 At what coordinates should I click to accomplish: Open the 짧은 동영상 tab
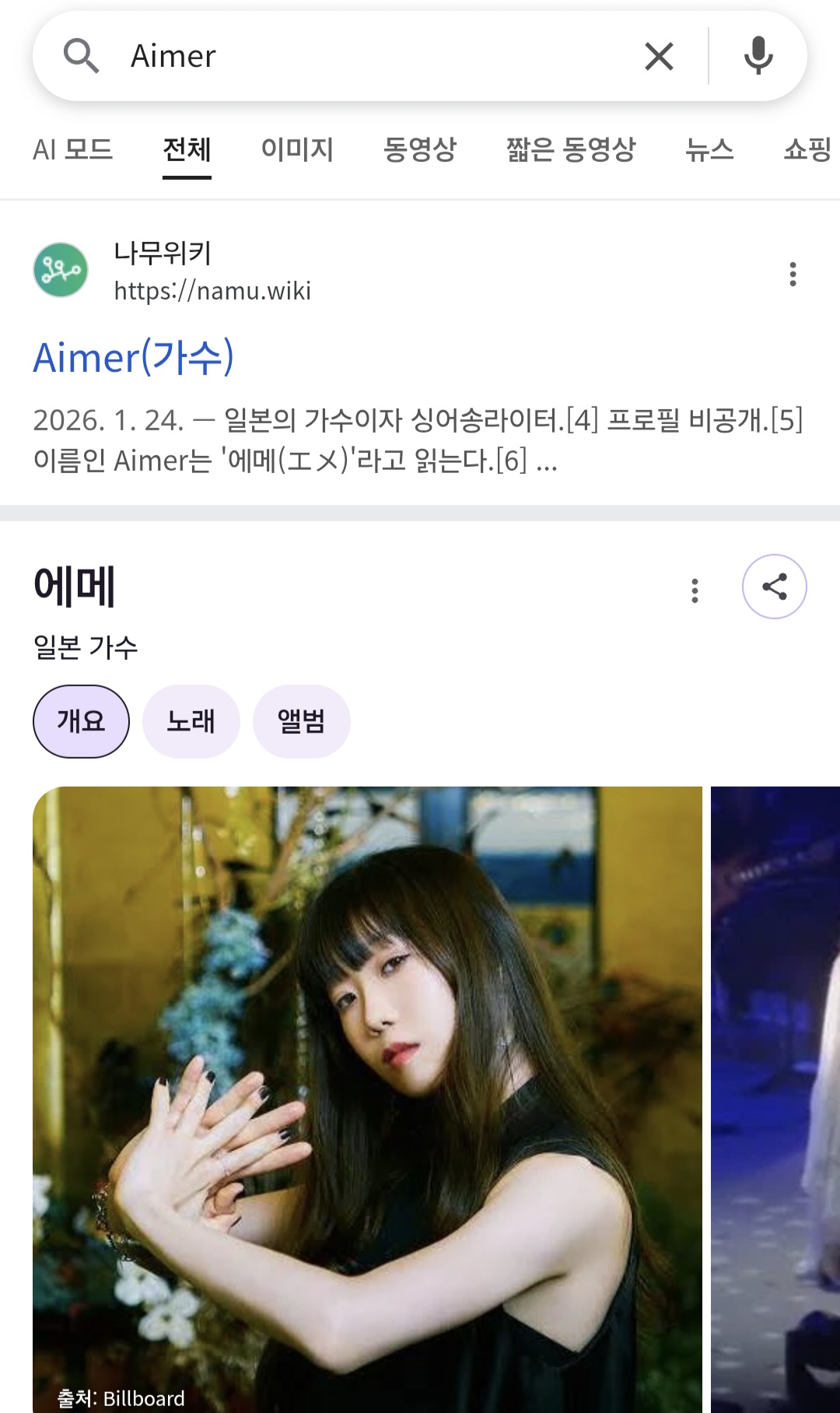[571, 149]
